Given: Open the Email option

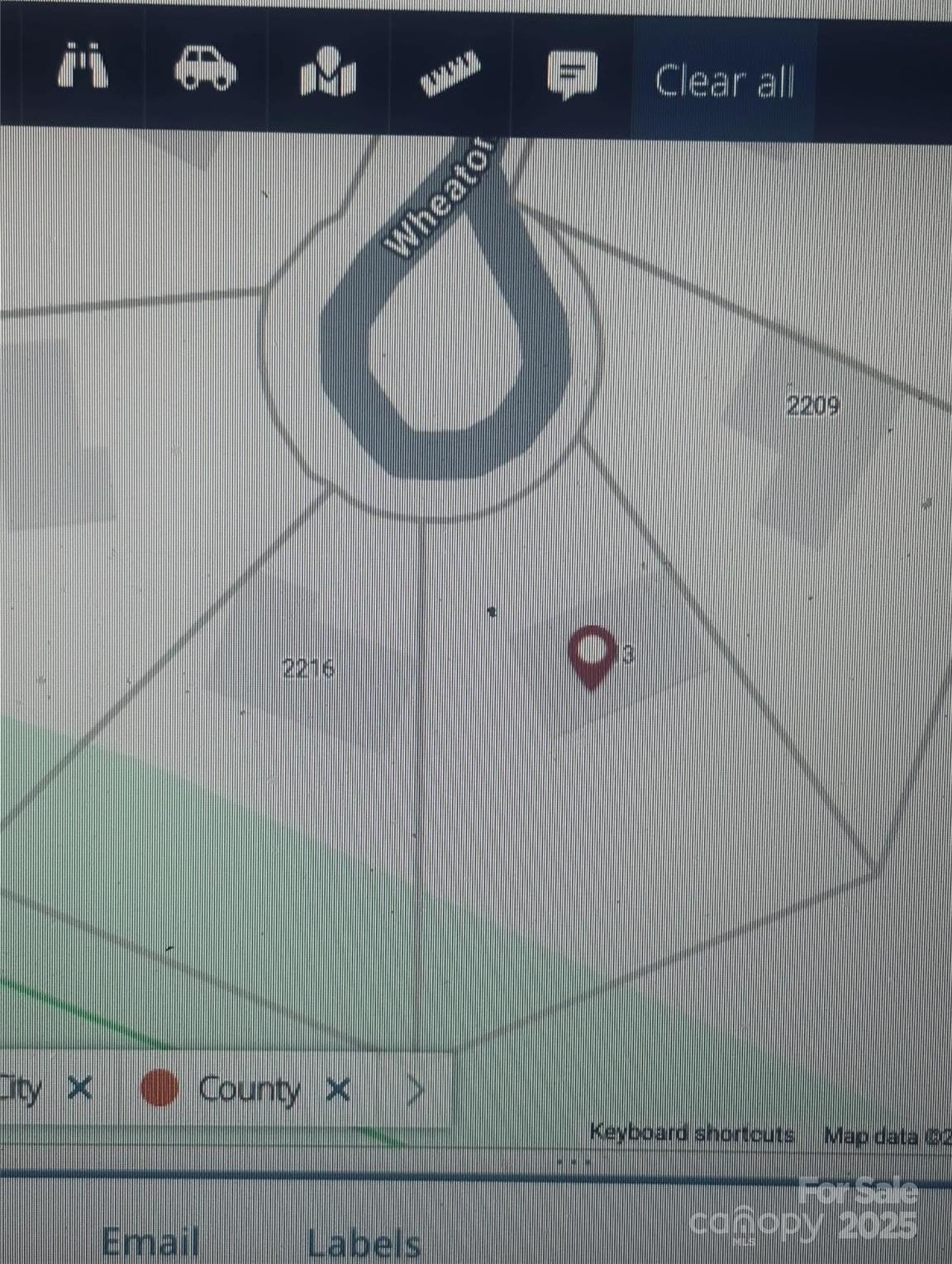Looking at the screenshot, I should click(x=150, y=1242).
